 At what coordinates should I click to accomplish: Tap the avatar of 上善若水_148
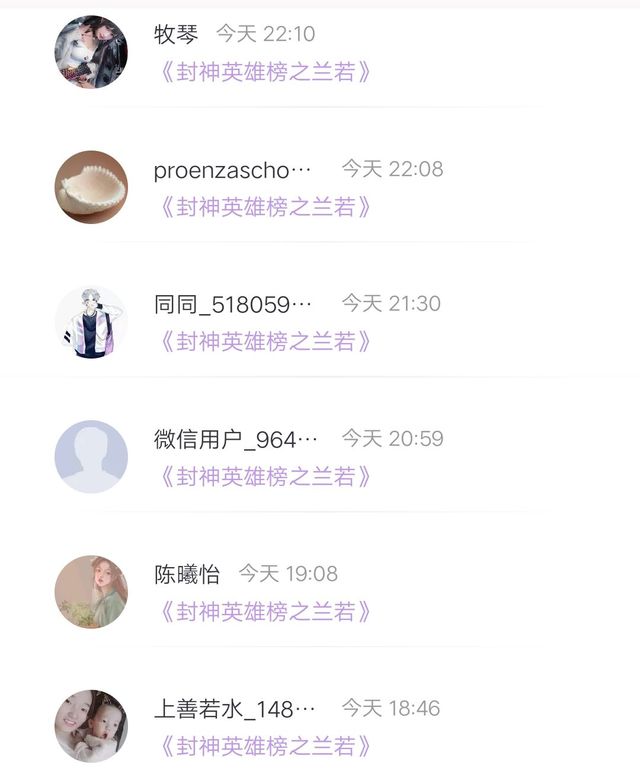pyautogui.click(x=91, y=727)
